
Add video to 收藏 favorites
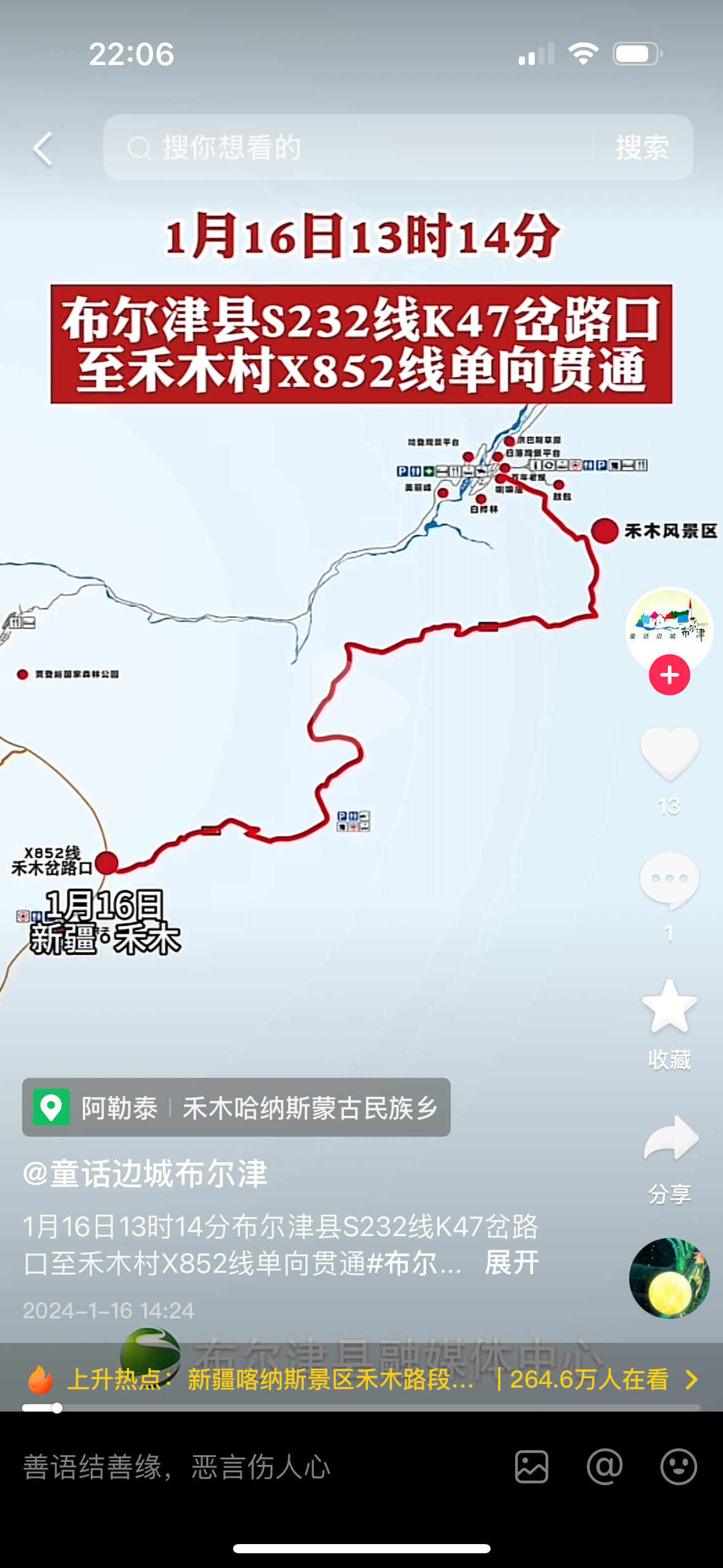coord(669,1007)
